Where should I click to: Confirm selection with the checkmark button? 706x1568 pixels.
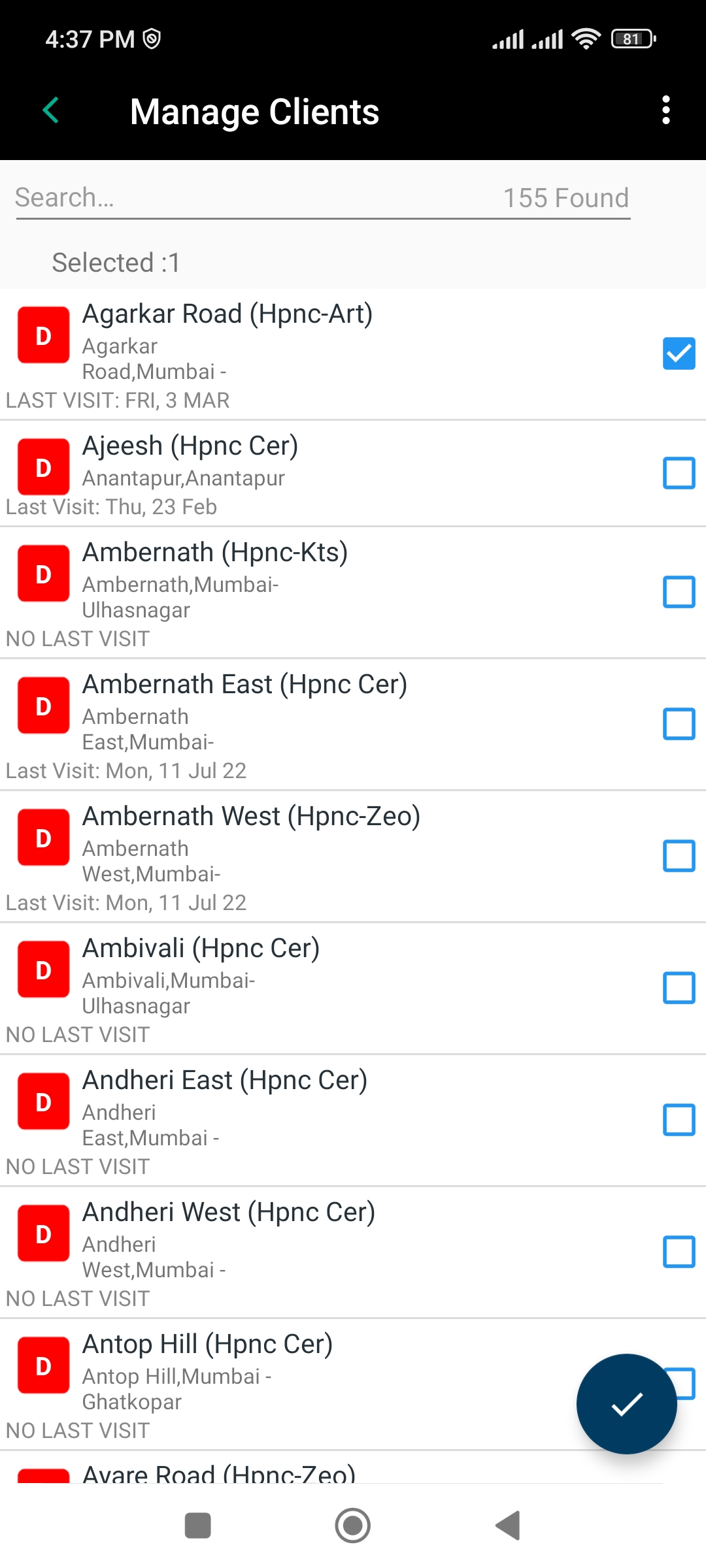coord(626,1403)
